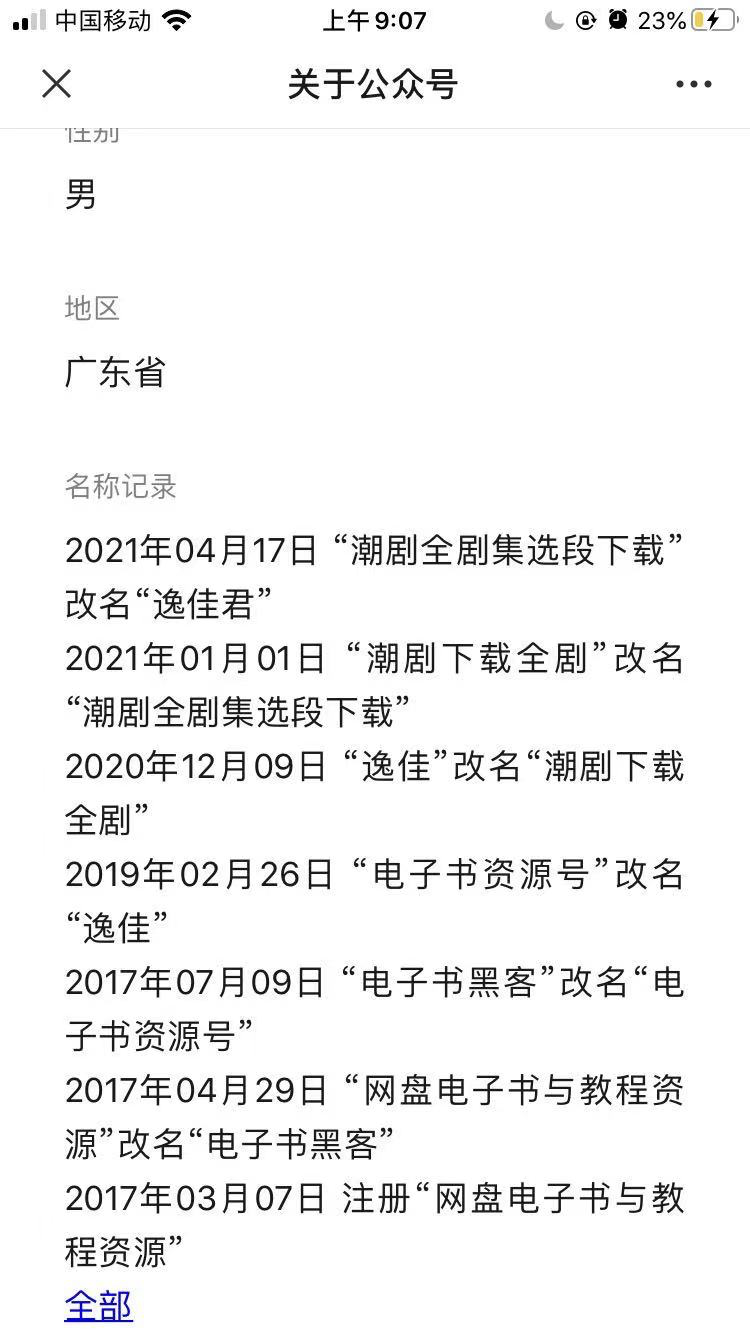Close the 关于公众号 page
This screenshot has width=750, height=1334.
(57, 84)
